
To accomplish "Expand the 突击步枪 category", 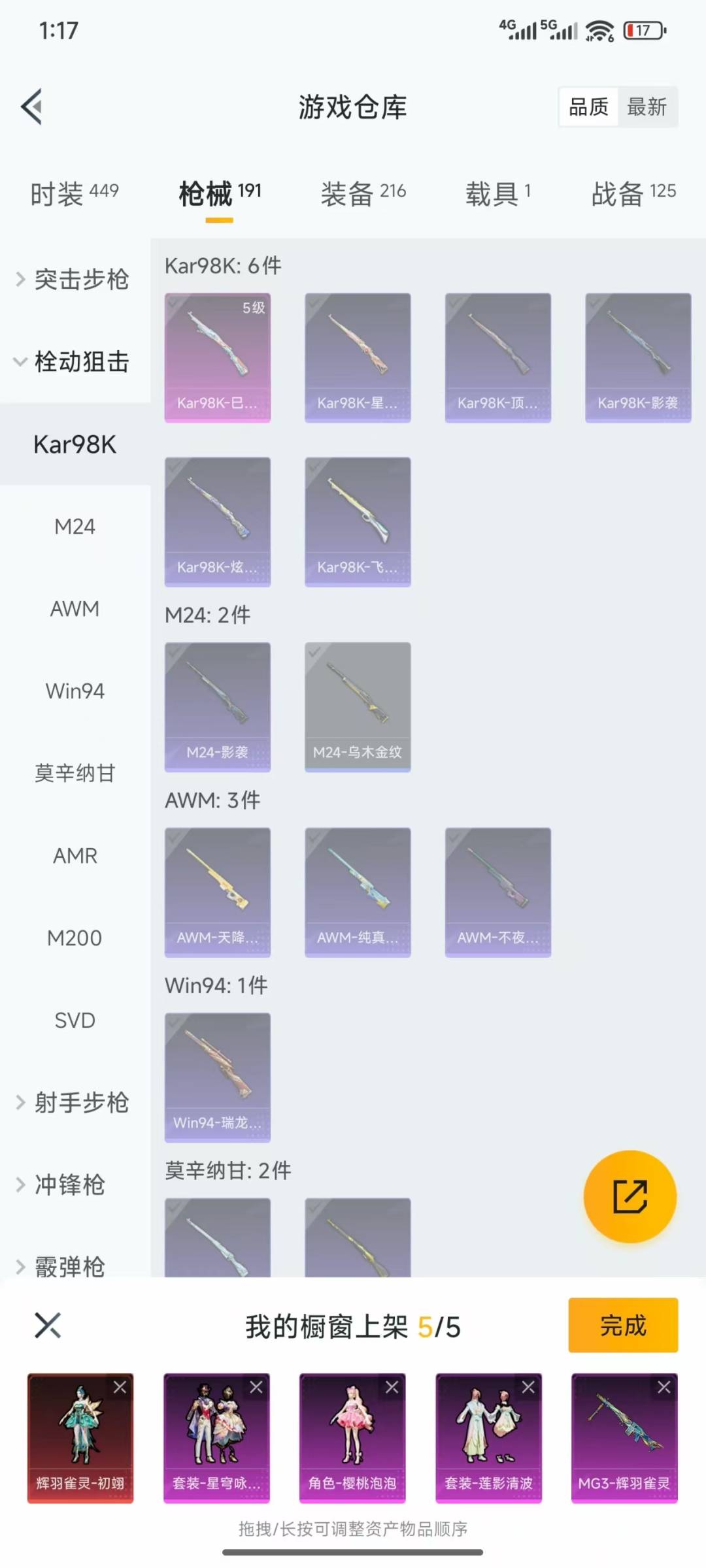I will pyautogui.click(x=74, y=280).
